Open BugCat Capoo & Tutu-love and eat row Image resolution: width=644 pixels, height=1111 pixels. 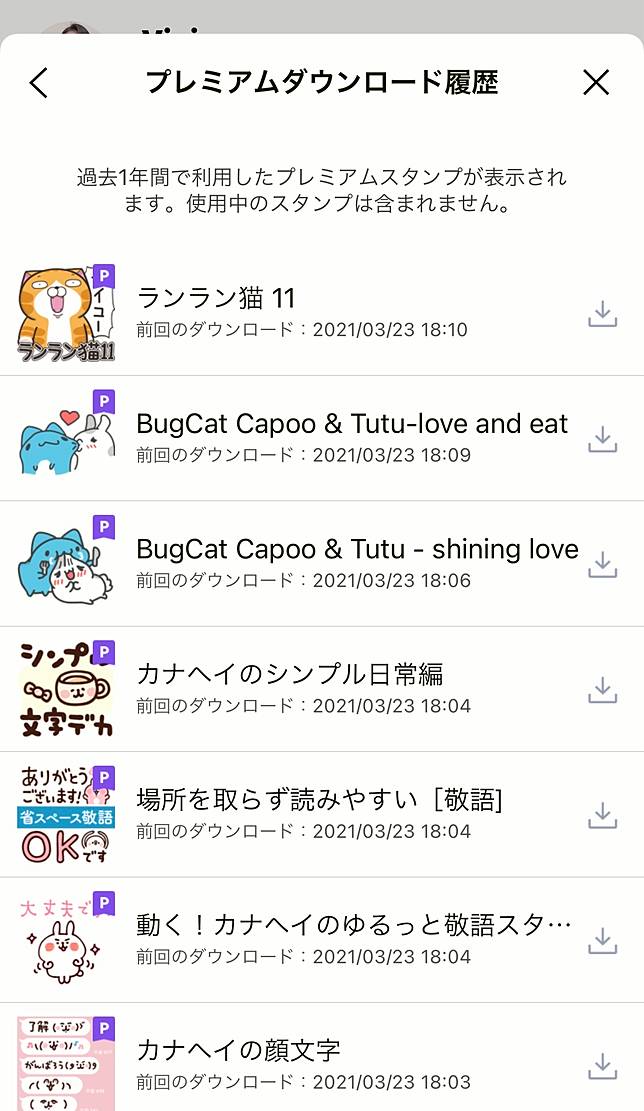pyautogui.click(x=350, y=438)
